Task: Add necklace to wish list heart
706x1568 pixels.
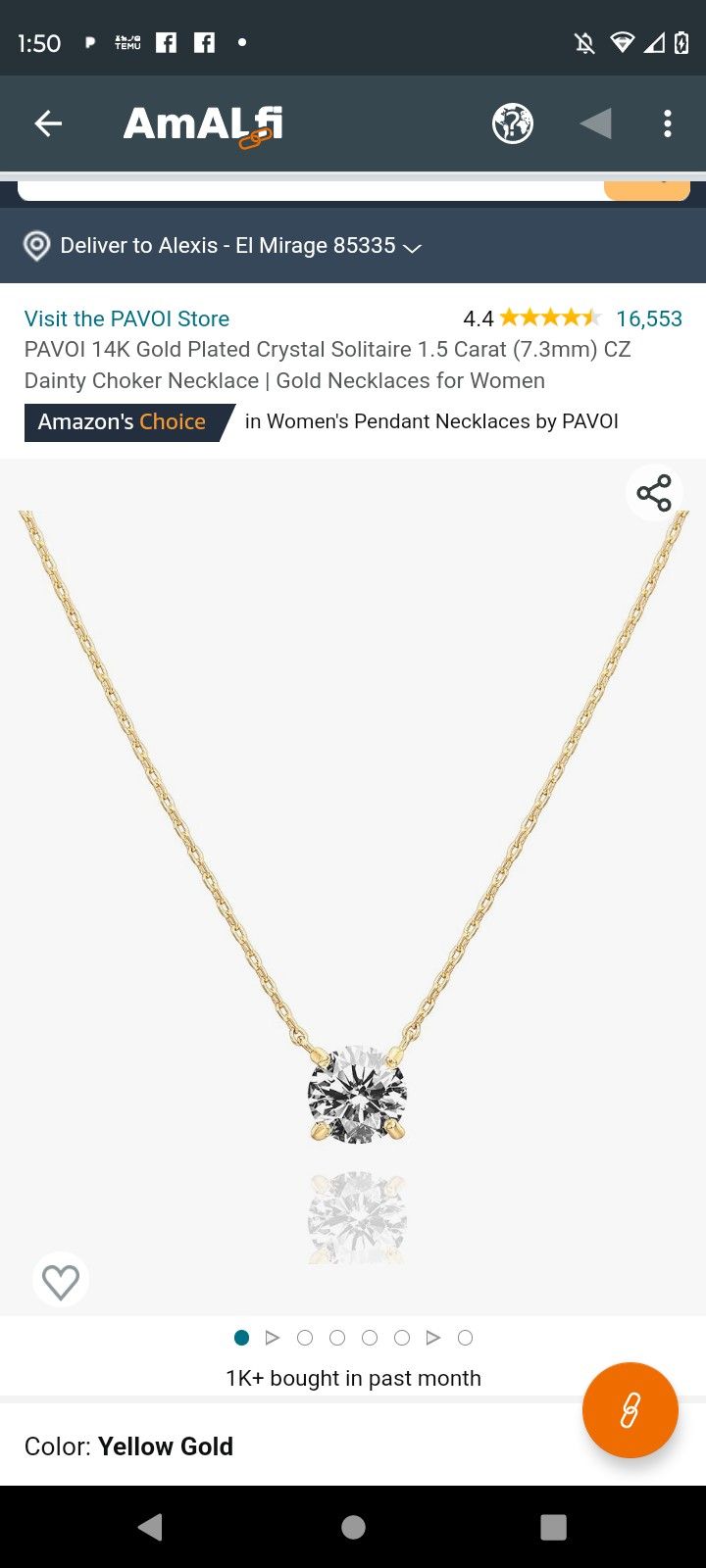Action: click(x=61, y=1281)
